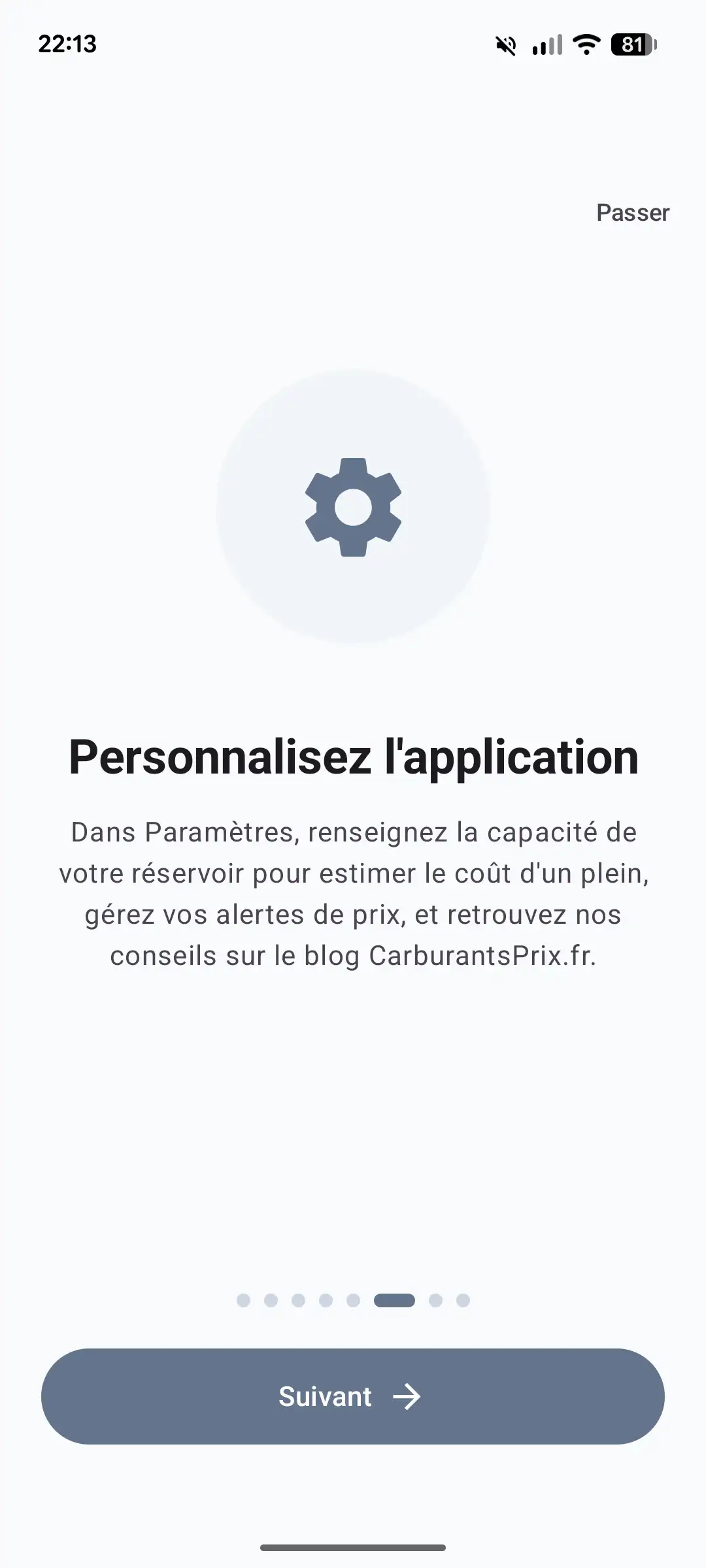Click the muted volume icon in status bar
706x1568 pixels.
click(x=504, y=44)
